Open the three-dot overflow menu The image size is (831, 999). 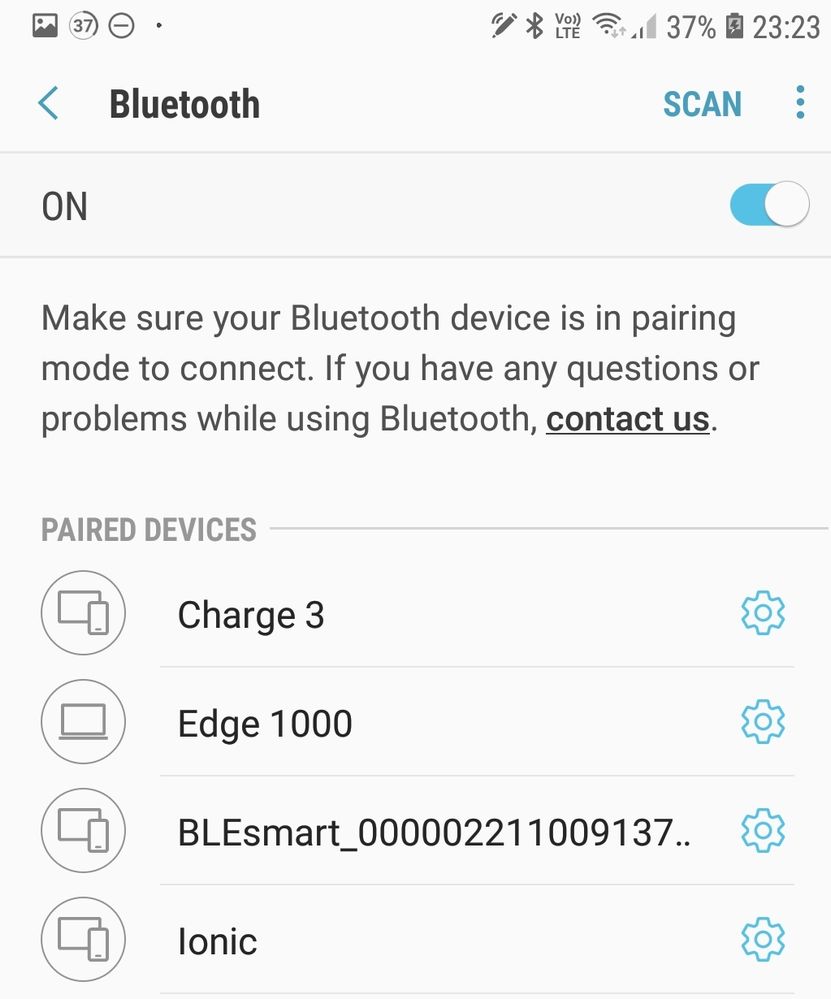(799, 103)
